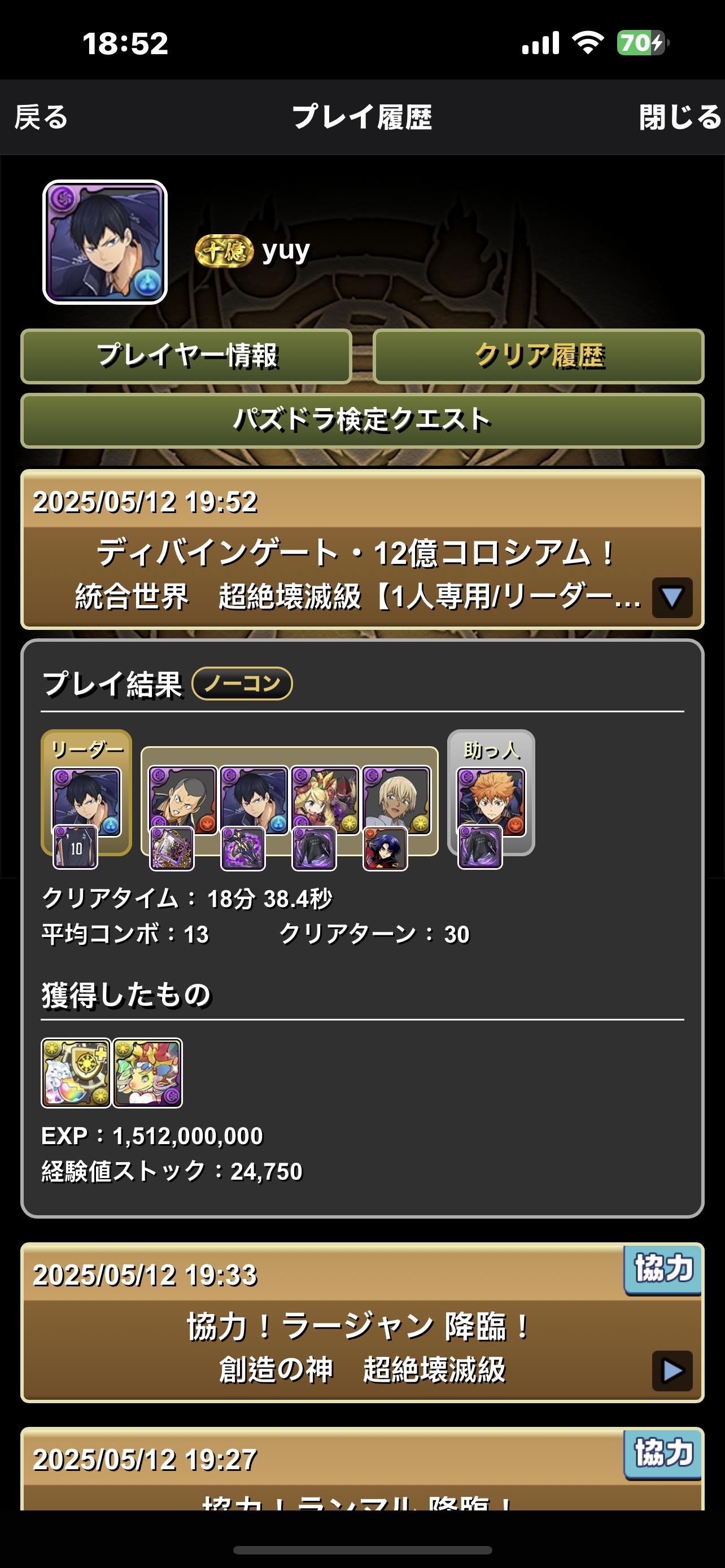
Task: Expand the 協力！ラージャン 降臨！ entry
Action: click(x=671, y=1371)
